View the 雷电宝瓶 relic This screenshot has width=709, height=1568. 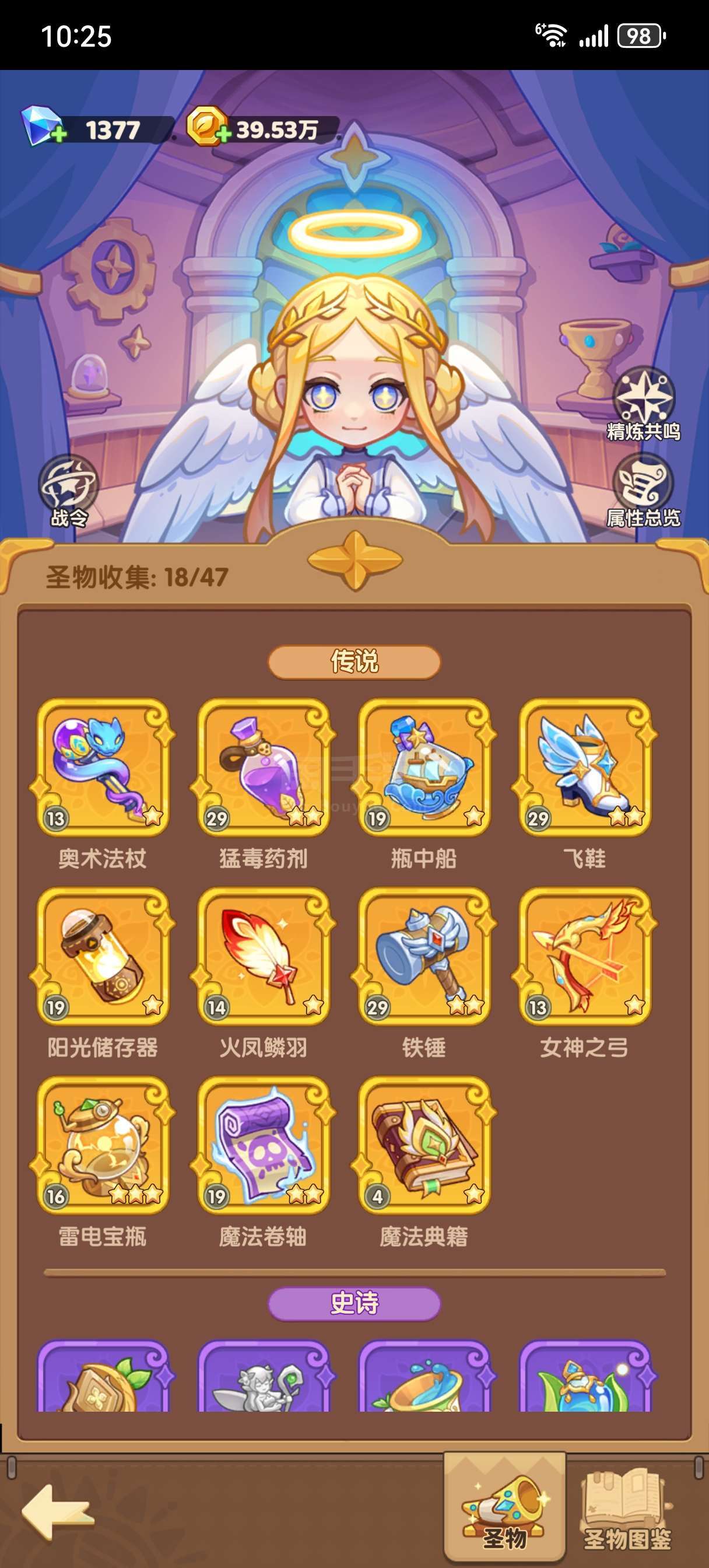coord(102,1144)
